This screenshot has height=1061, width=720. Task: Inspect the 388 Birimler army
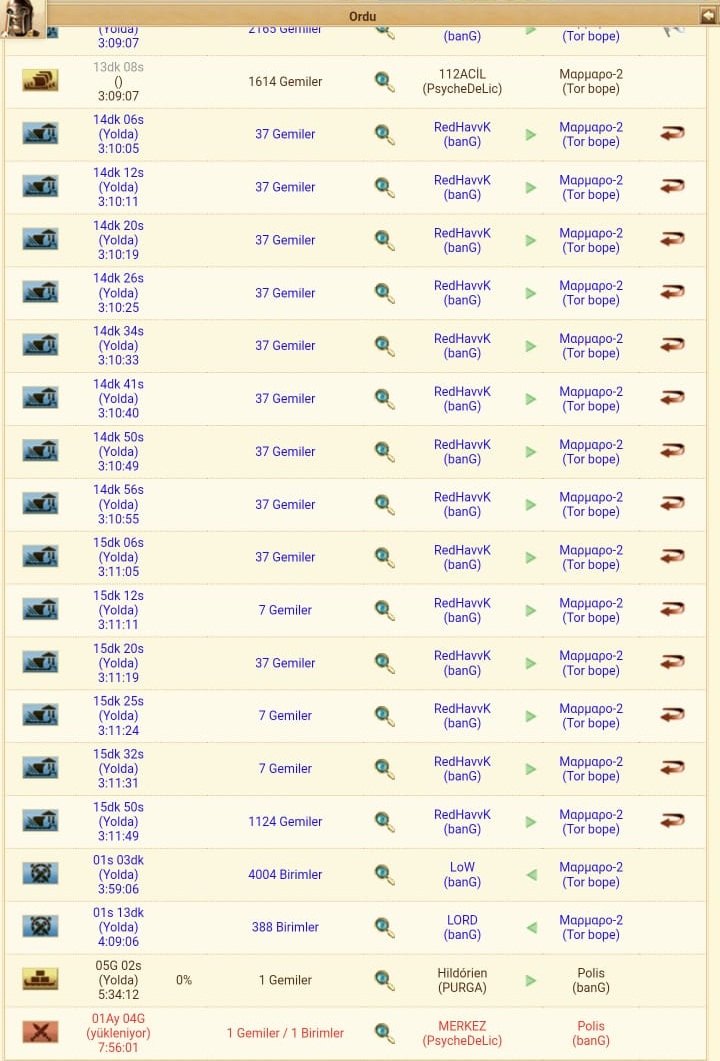point(384,927)
